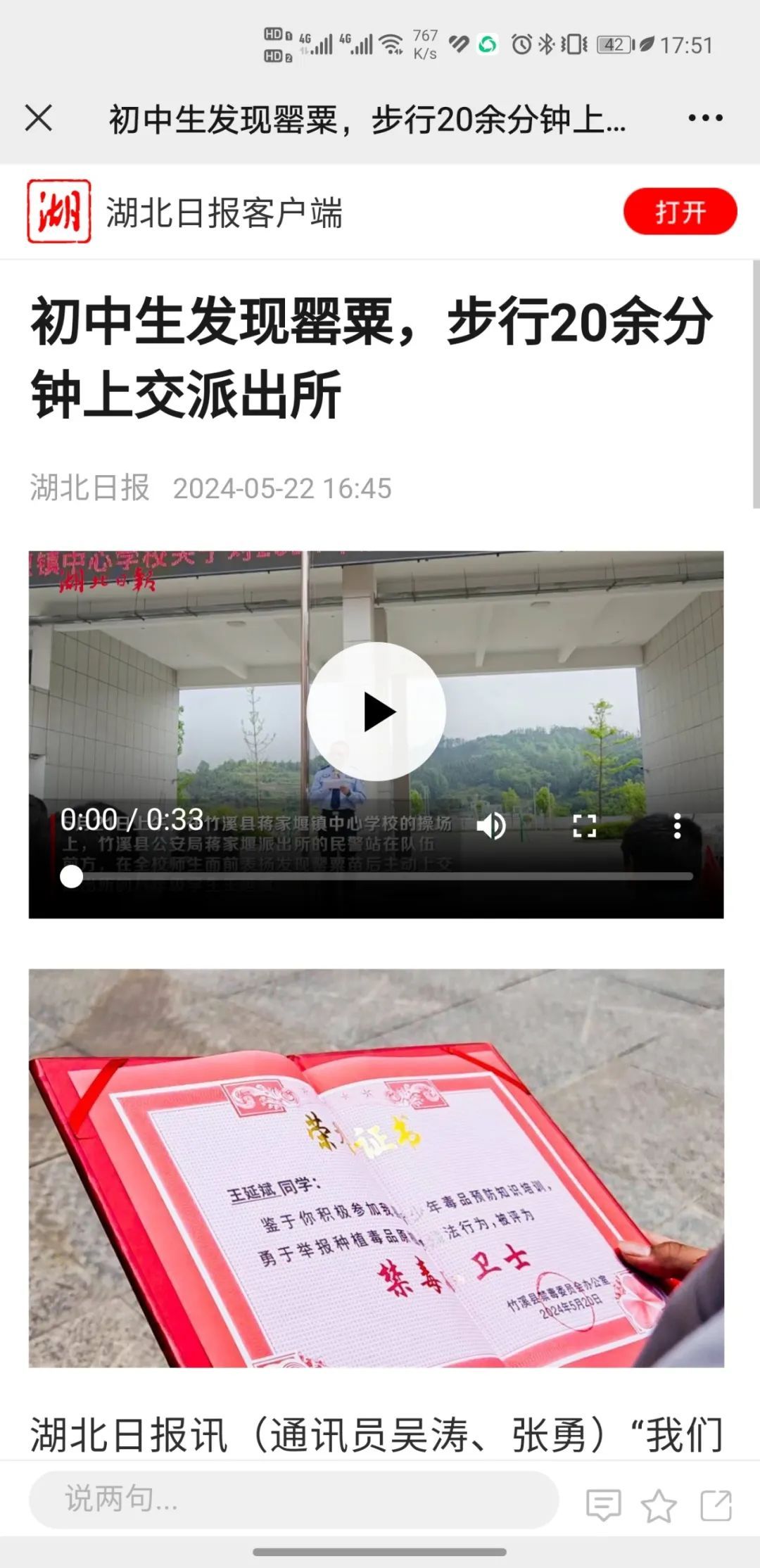The width and height of the screenshot is (760, 1568).
Task: Mute the video sound
Action: pyautogui.click(x=491, y=826)
